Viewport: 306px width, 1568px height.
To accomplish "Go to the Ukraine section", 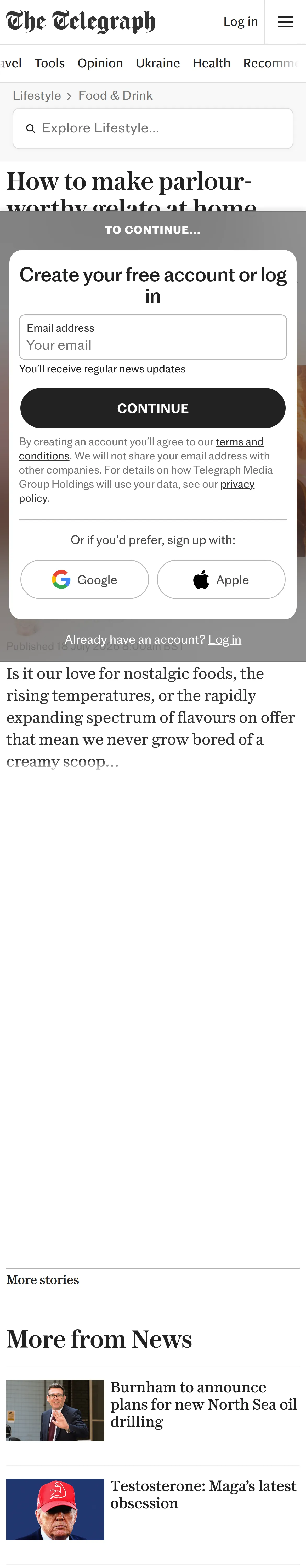I will (158, 63).
